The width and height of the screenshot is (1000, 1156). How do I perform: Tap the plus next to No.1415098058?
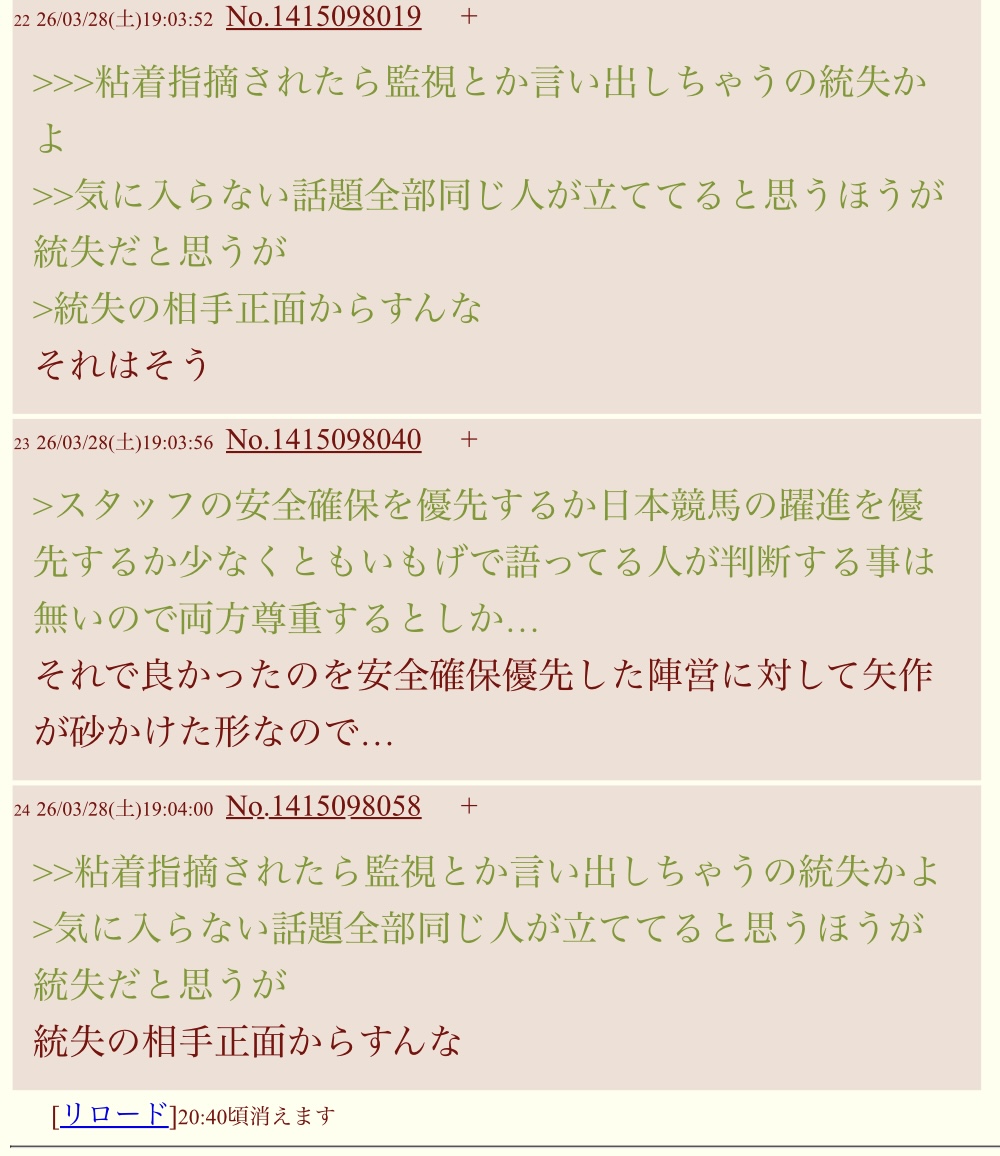coord(469,807)
